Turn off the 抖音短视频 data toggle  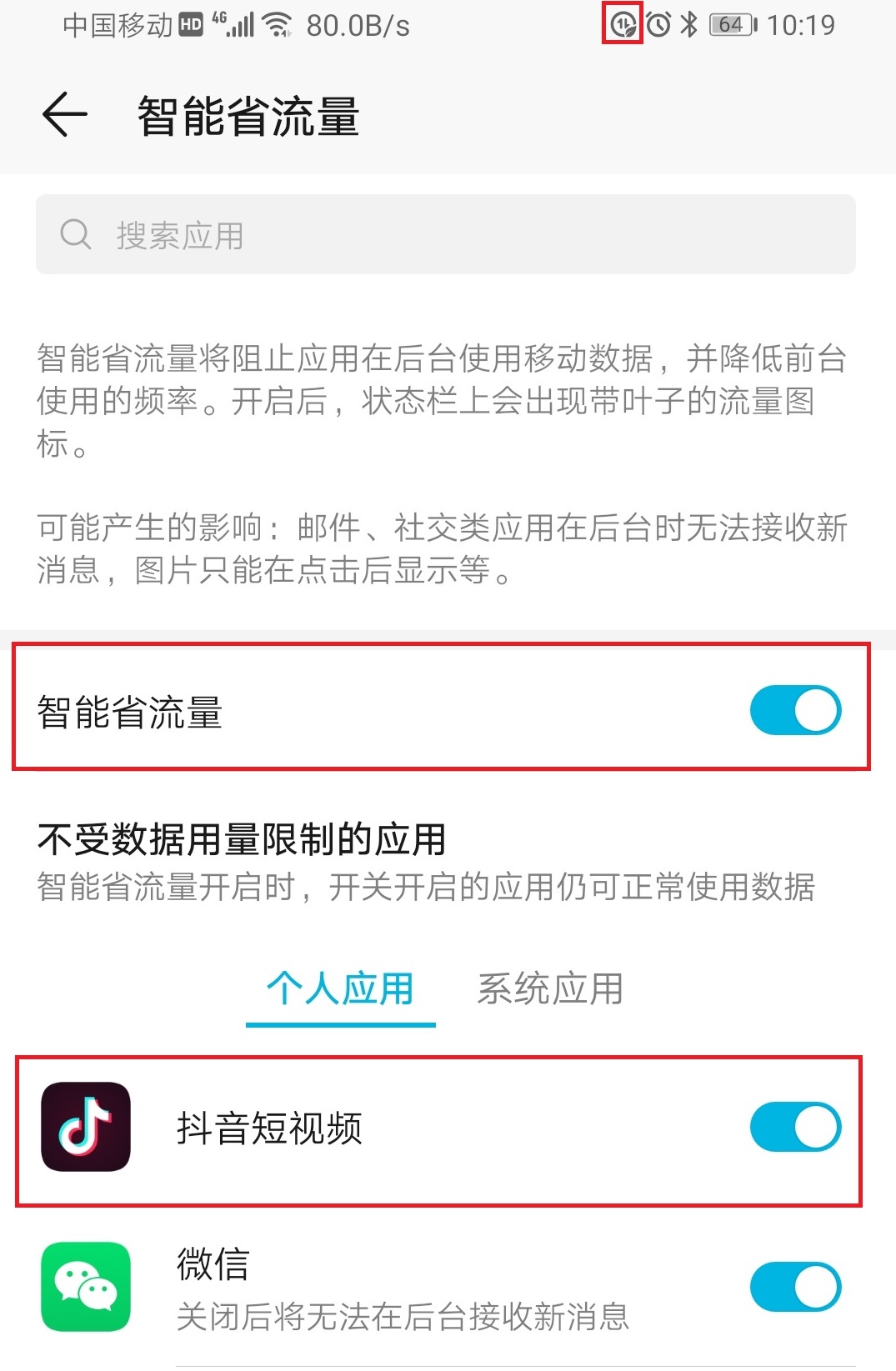click(794, 1127)
